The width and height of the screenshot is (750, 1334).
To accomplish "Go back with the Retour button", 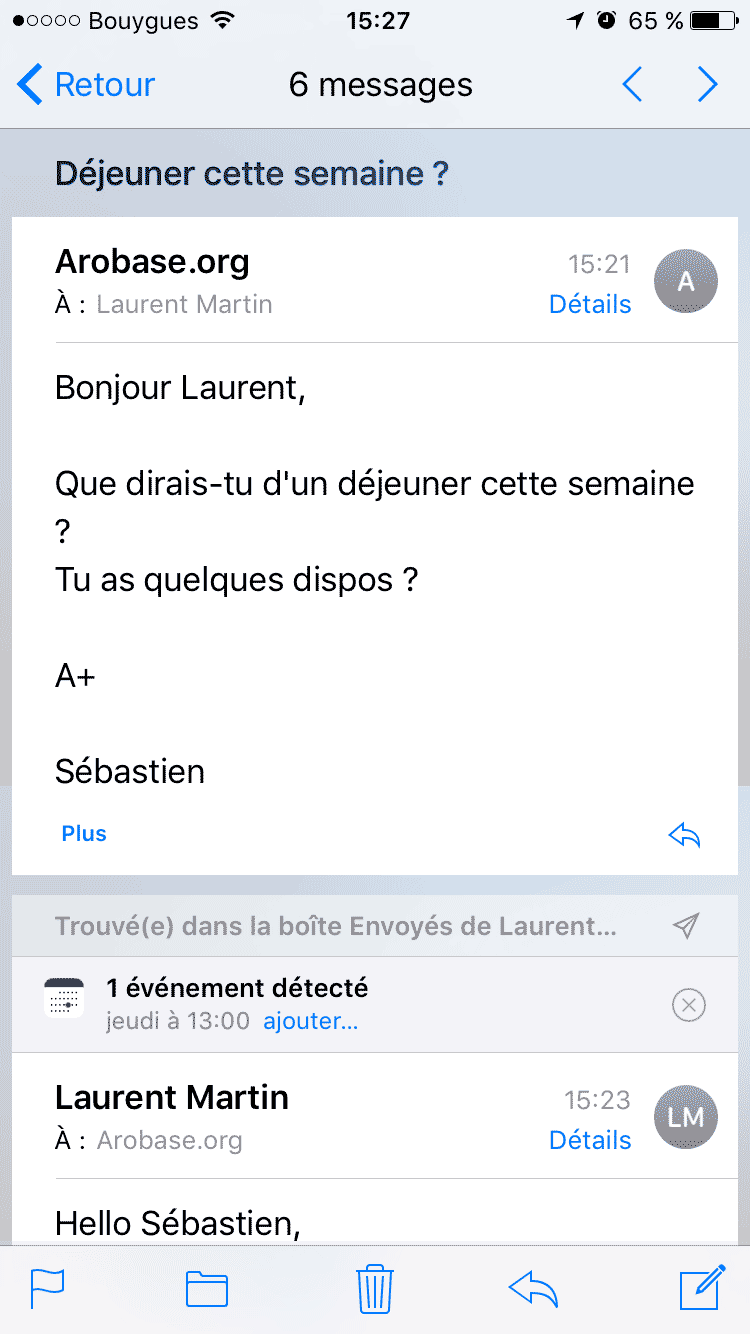I will (86, 85).
